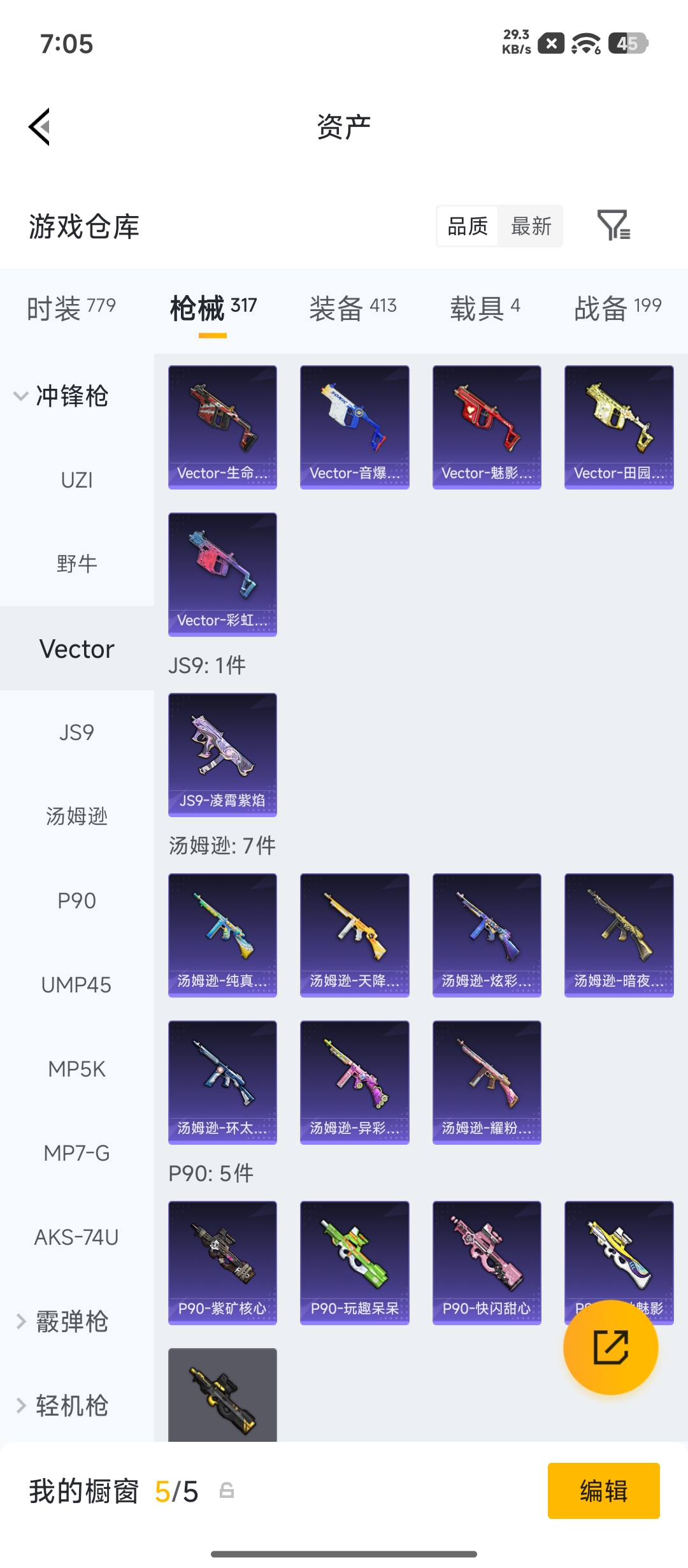The height and width of the screenshot is (1568, 688).
Task: Go back from the 资产 page
Action: (39, 127)
